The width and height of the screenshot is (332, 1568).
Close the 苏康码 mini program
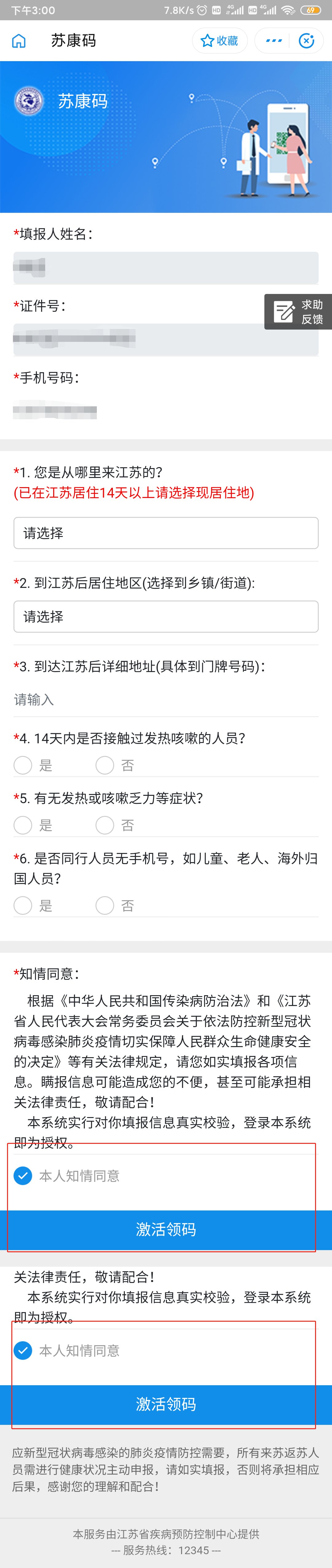pyautogui.click(x=306, y=41)
